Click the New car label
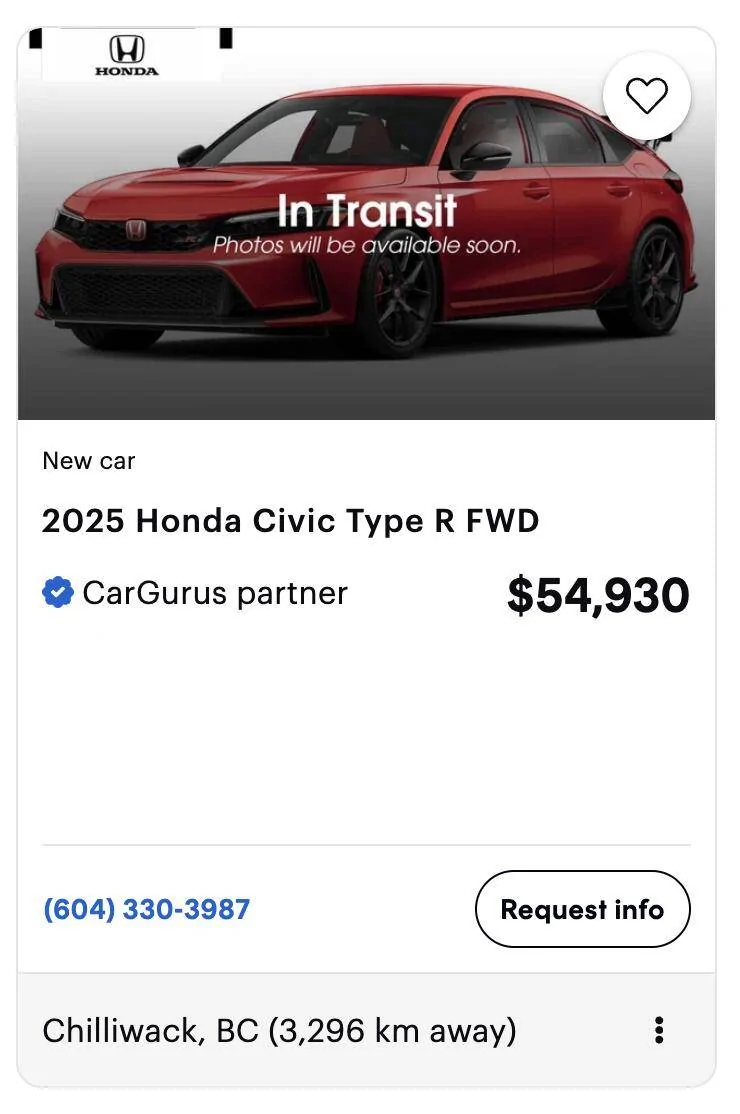Screen dimensions: 740x1114 pyautogui.click(x=88, y=461)
